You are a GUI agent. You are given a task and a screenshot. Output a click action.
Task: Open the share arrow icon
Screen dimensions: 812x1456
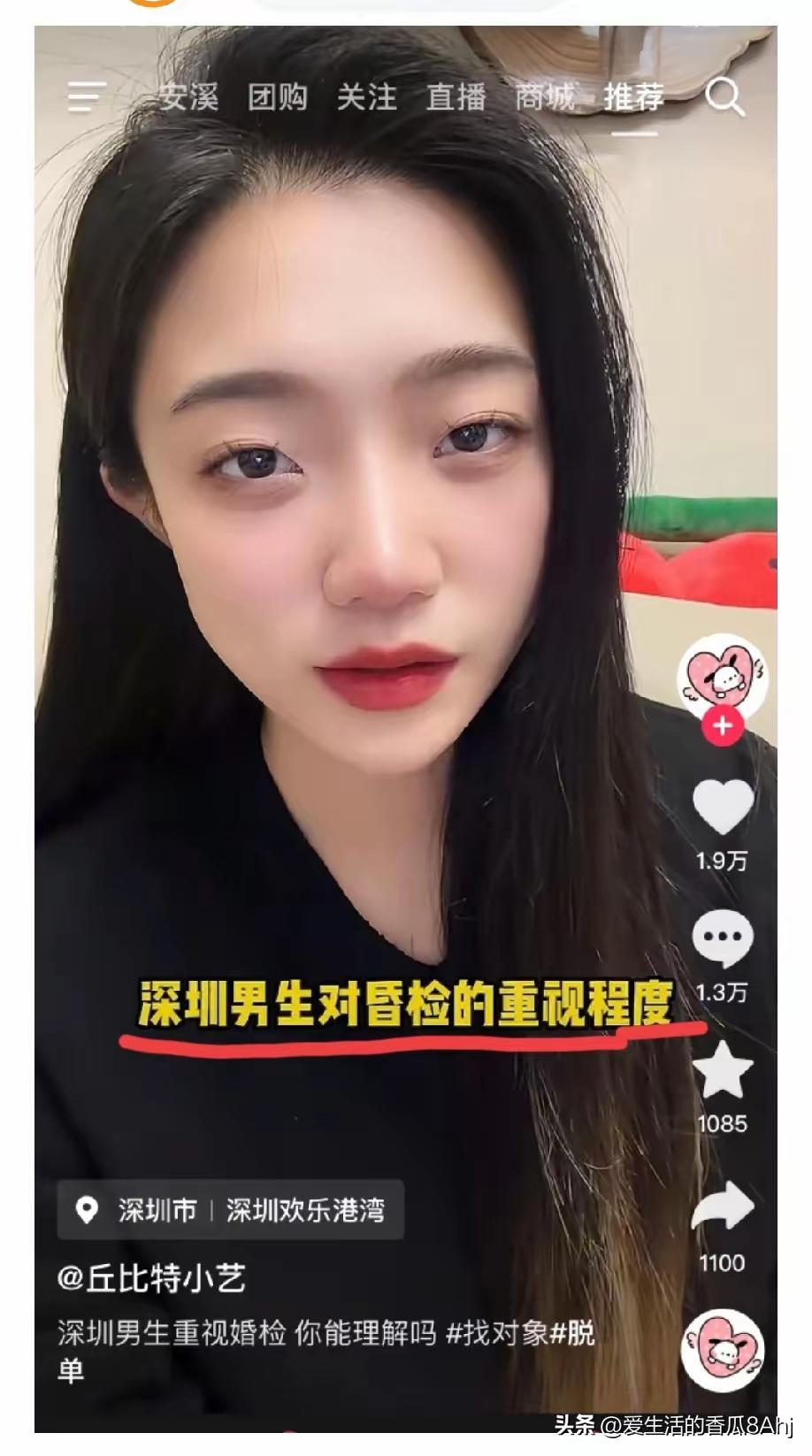coord(724,1205)
